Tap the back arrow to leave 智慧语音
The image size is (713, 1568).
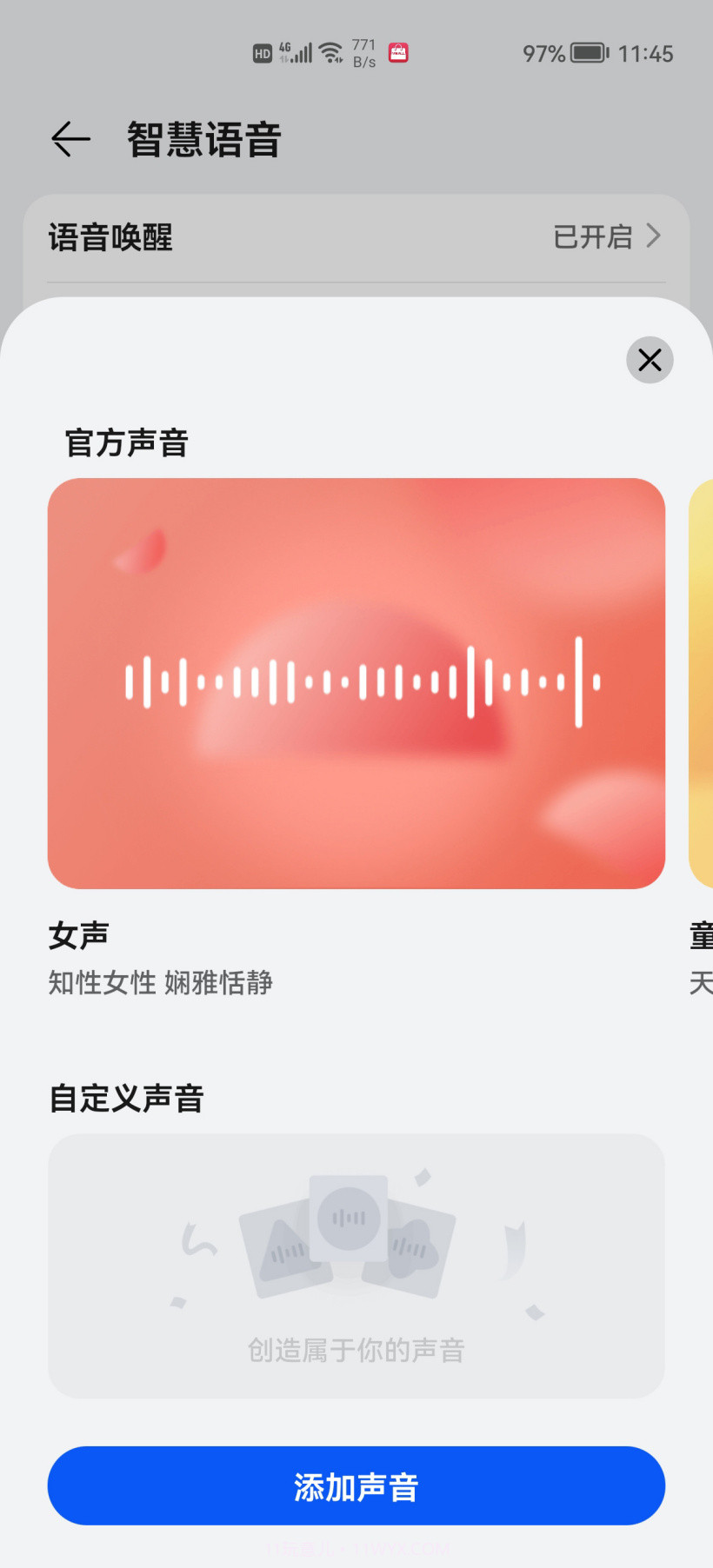click(70, 139)
